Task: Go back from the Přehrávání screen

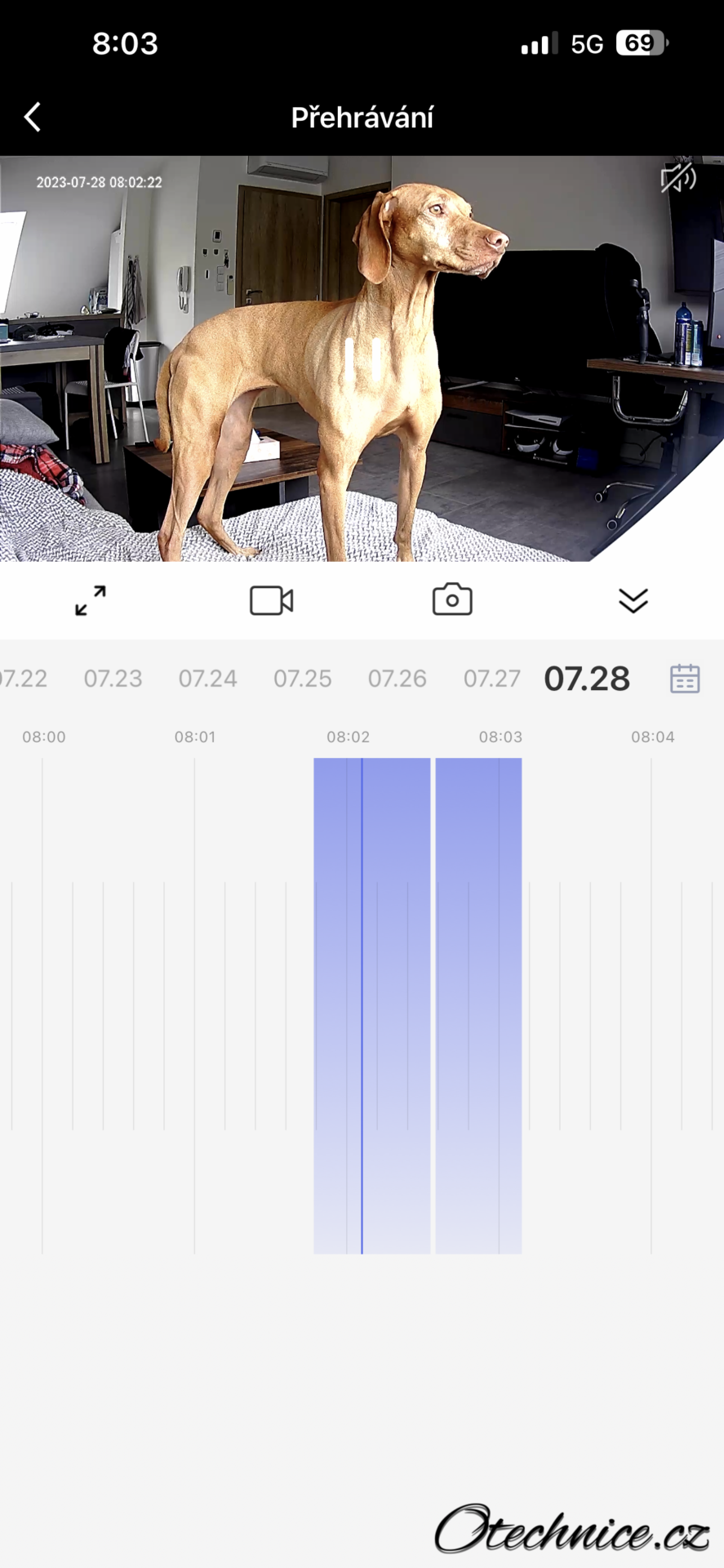Action: click(33, 118)
